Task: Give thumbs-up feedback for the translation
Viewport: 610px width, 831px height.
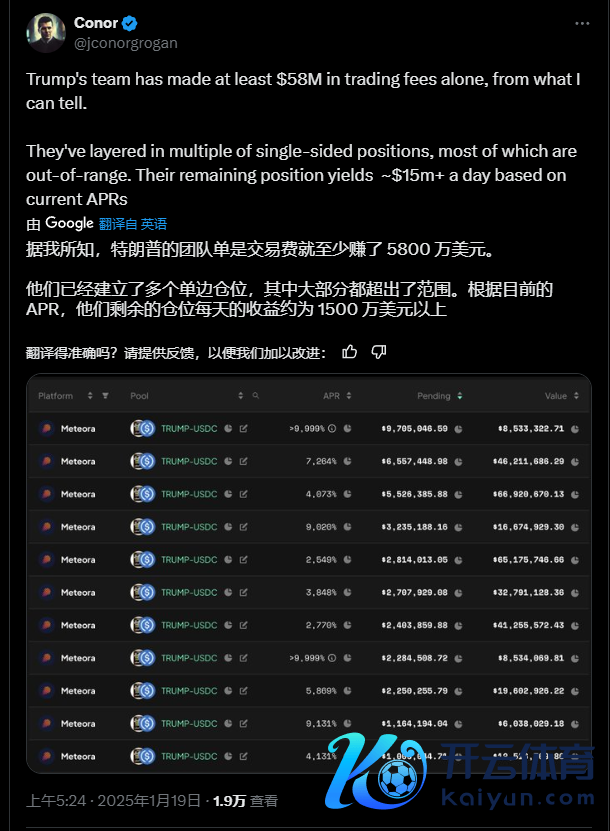Action: point(349,352)
